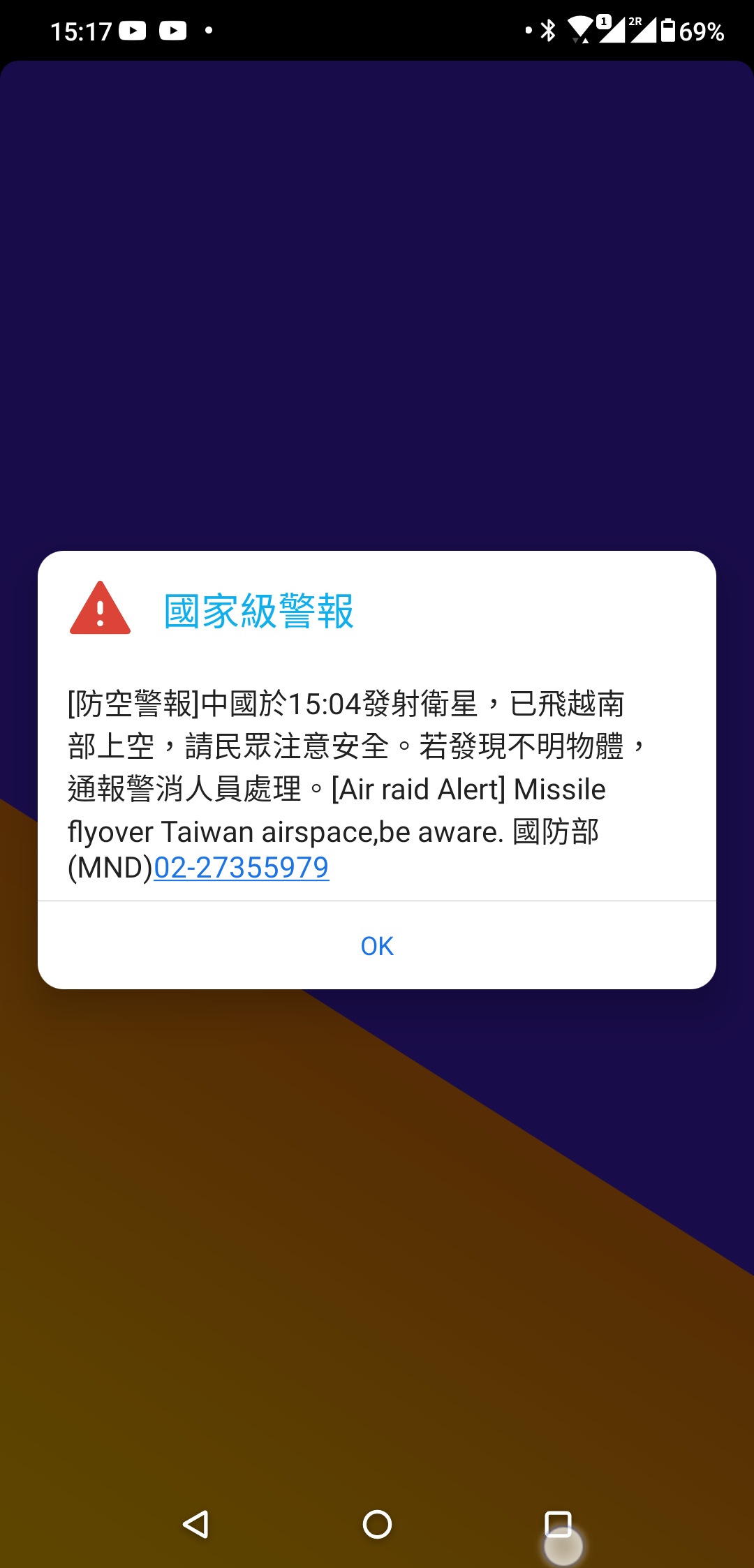The height and width of the screenshot is (1568, 754).
Task: Call the MND number 02-27355979
Action: [241, 868]
